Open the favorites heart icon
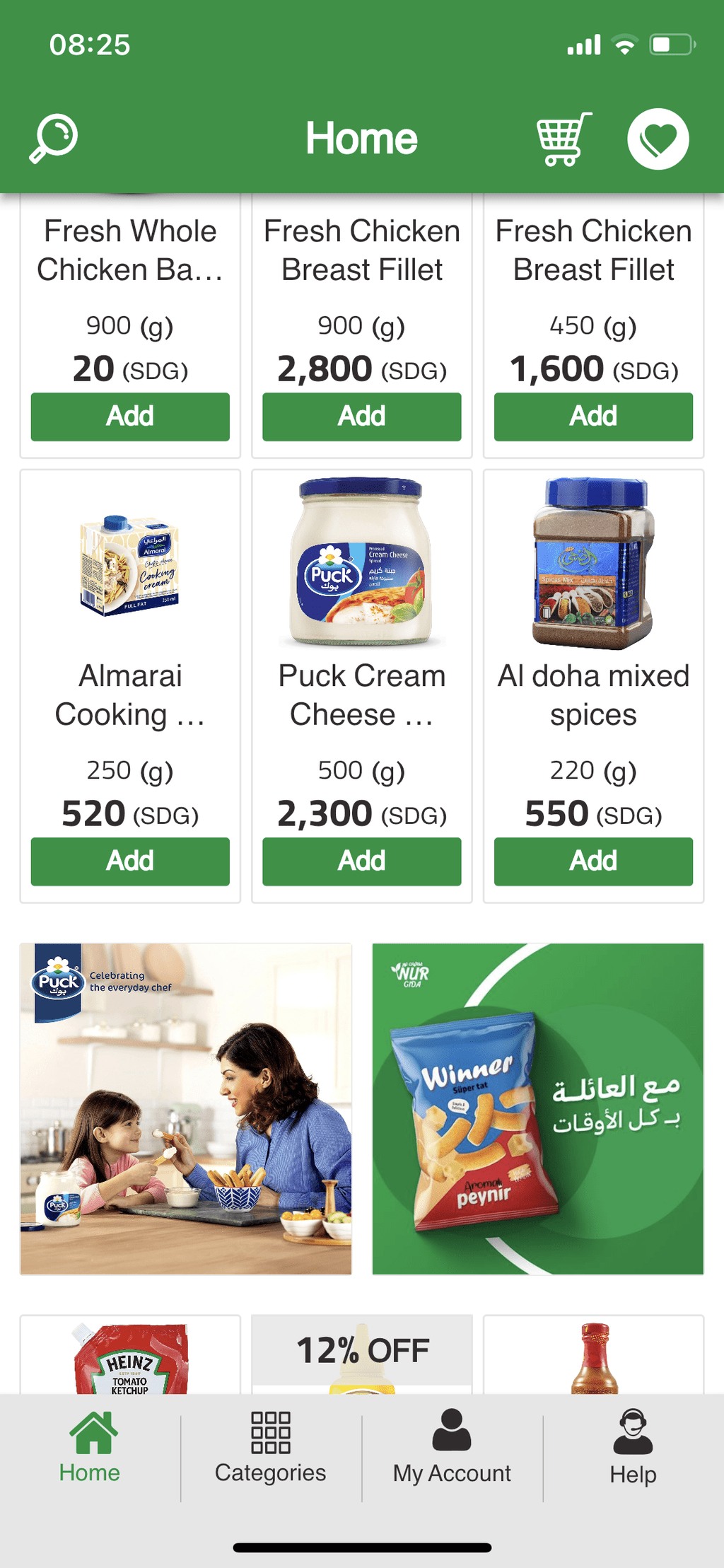The height and width of the screenshot is (1568, 724). [658, 139]
